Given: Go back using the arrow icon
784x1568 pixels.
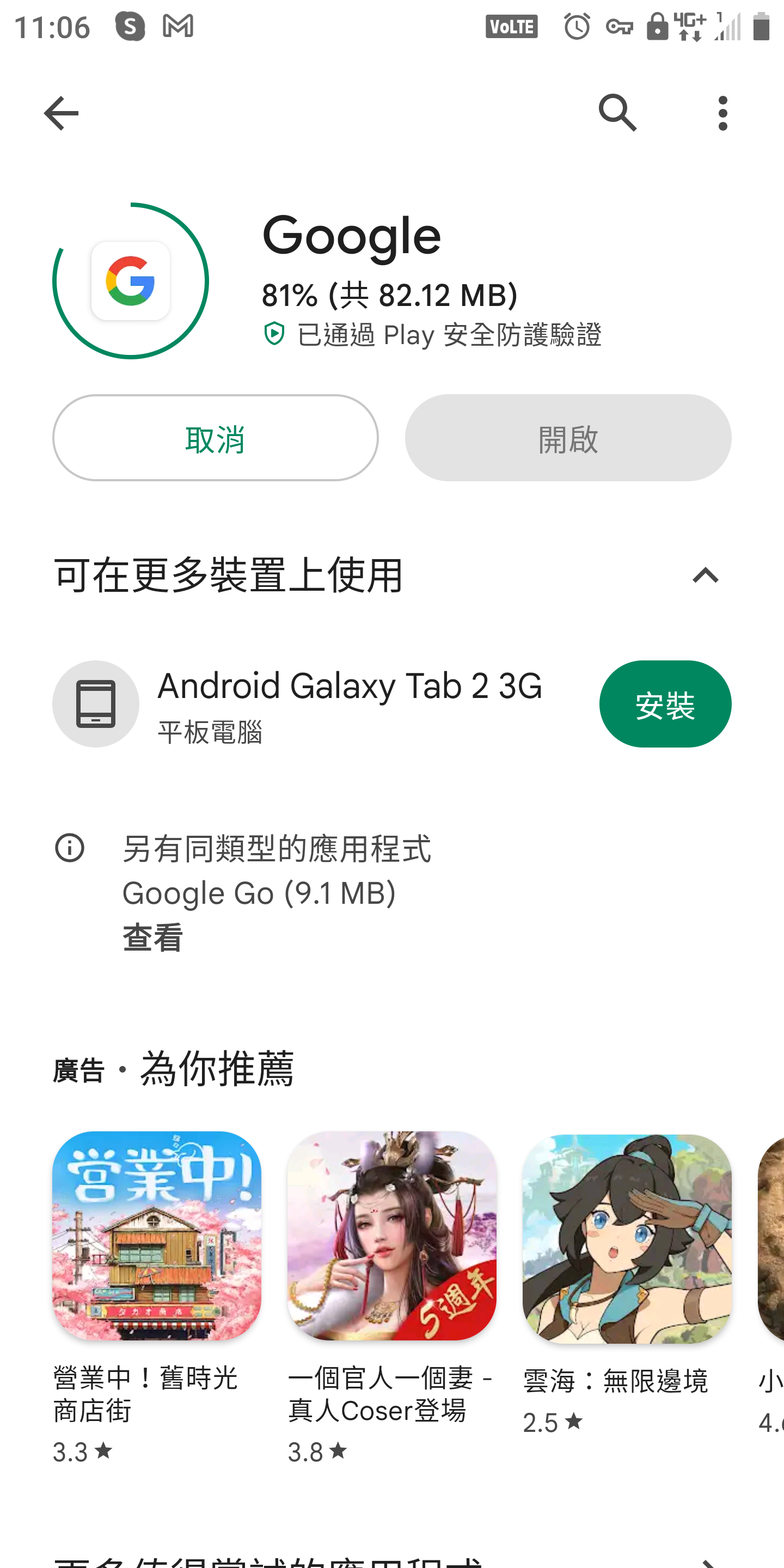Looking at the screenshot, I should [61, 113].
